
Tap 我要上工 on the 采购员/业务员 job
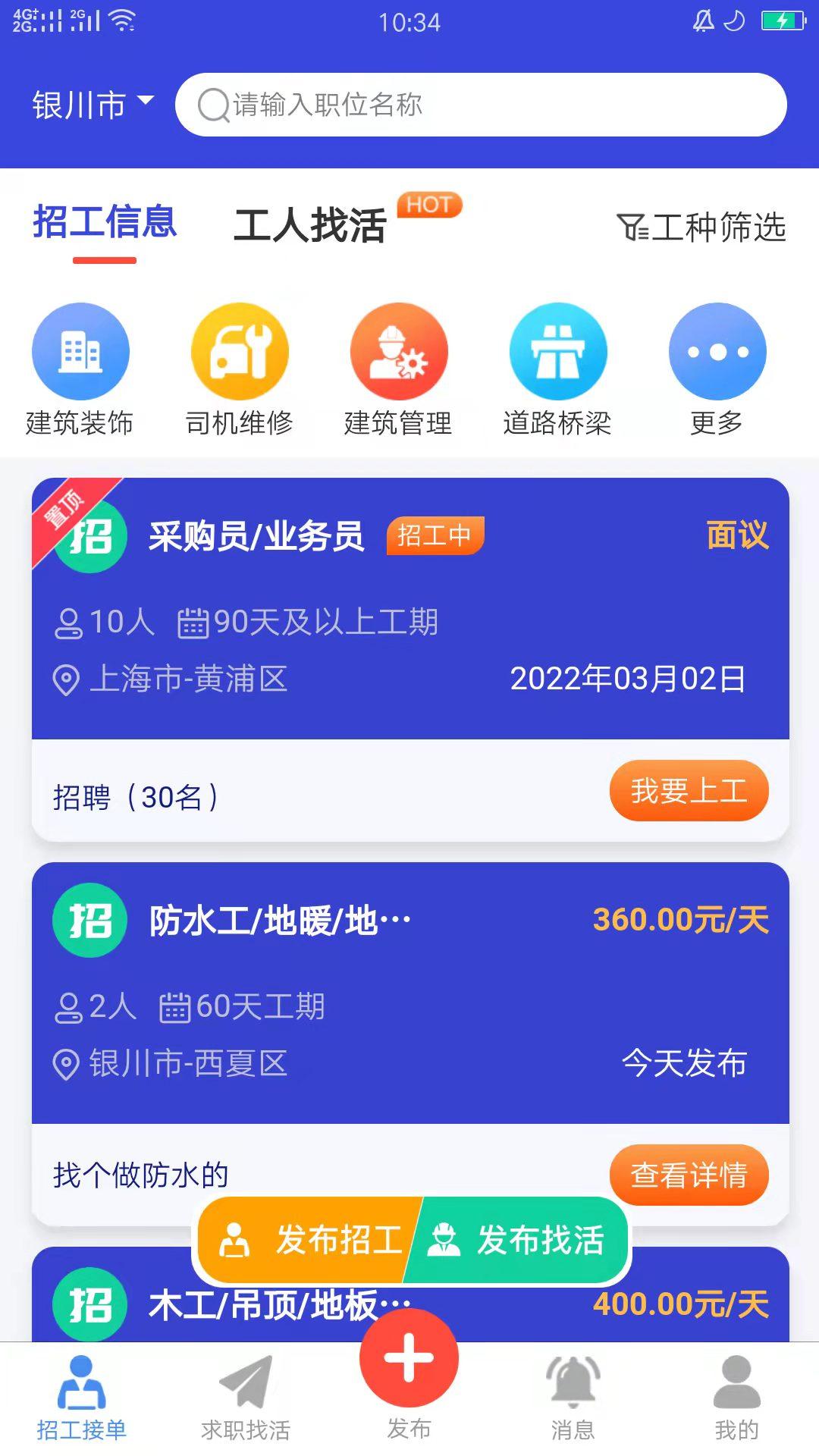coord(689,791)
